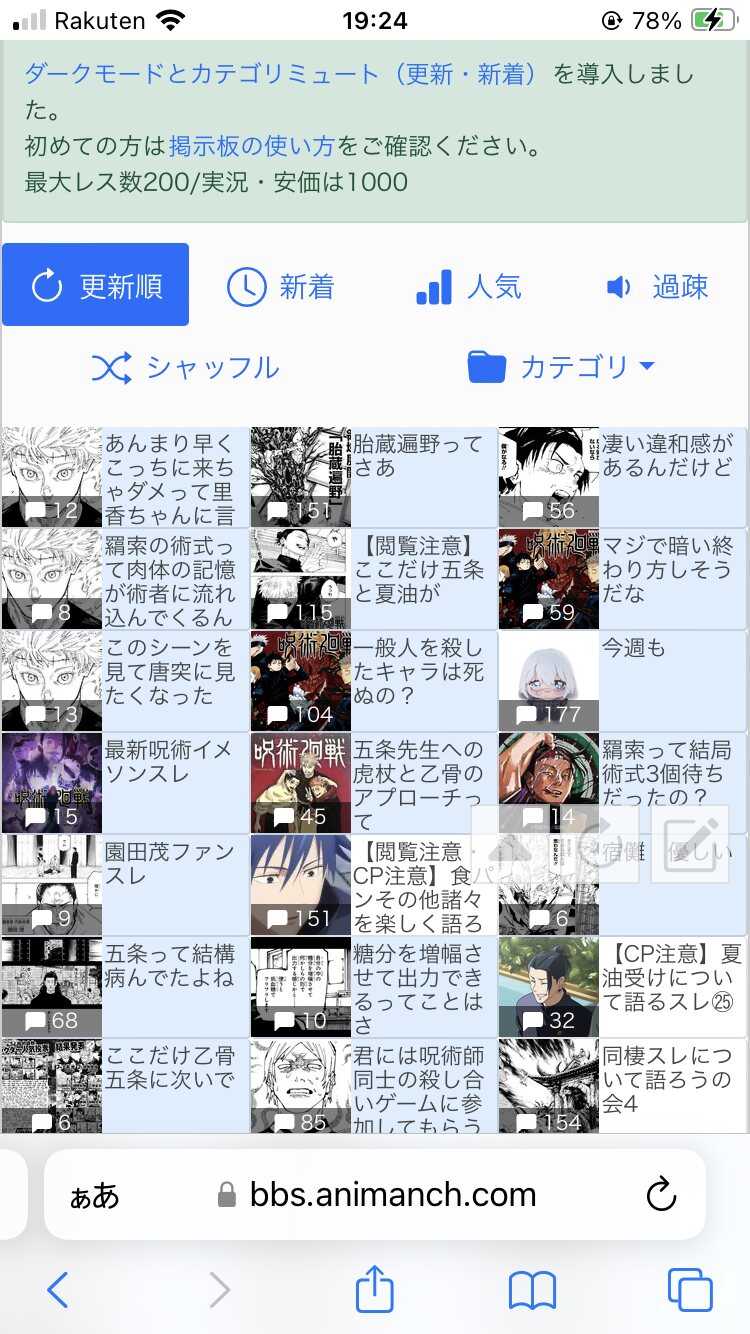Open the ダークモードとカテゴリミュート link
750x1334 pixels.
click(201, 74)
